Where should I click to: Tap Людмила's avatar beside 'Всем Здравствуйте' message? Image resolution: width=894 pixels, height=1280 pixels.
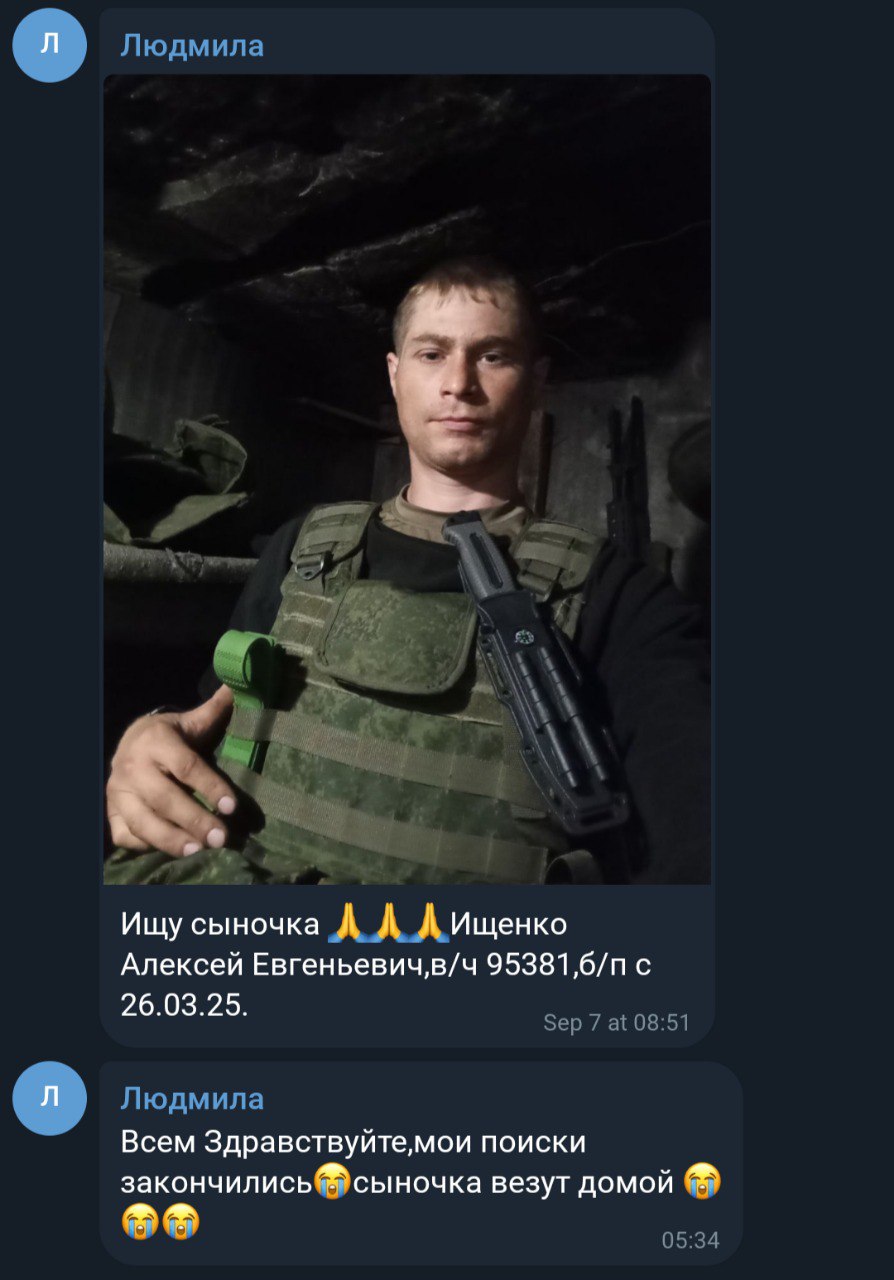pyautogui.click(x=49, y=1098)
